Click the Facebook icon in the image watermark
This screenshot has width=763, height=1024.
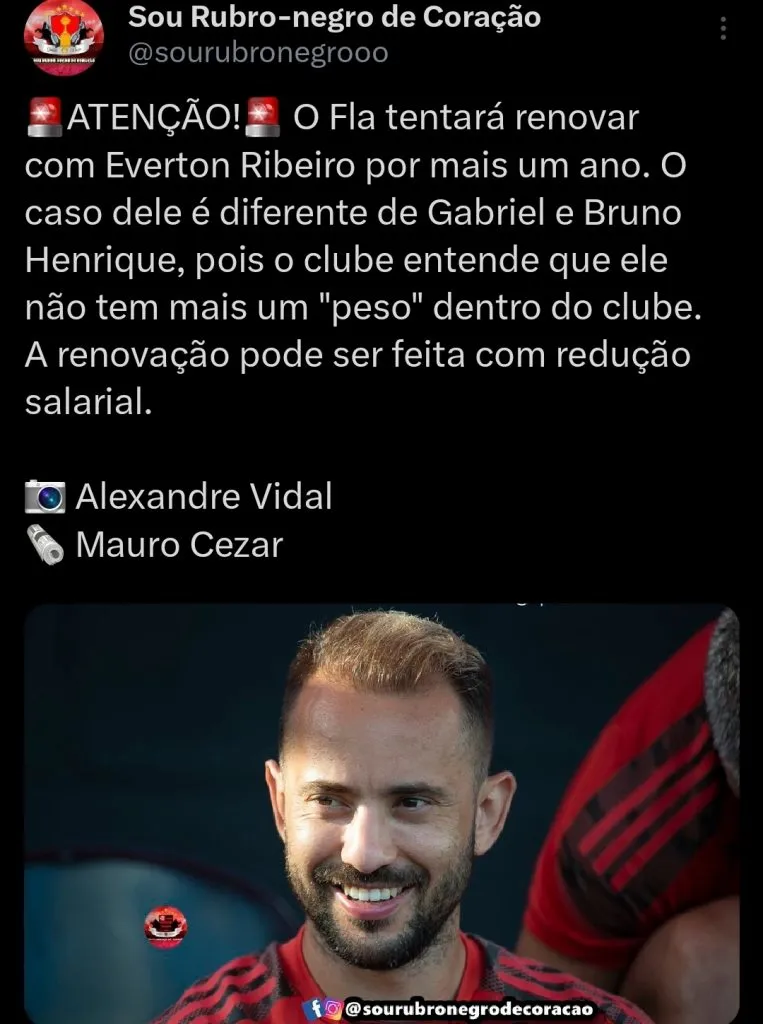[x=311, y=1007]
